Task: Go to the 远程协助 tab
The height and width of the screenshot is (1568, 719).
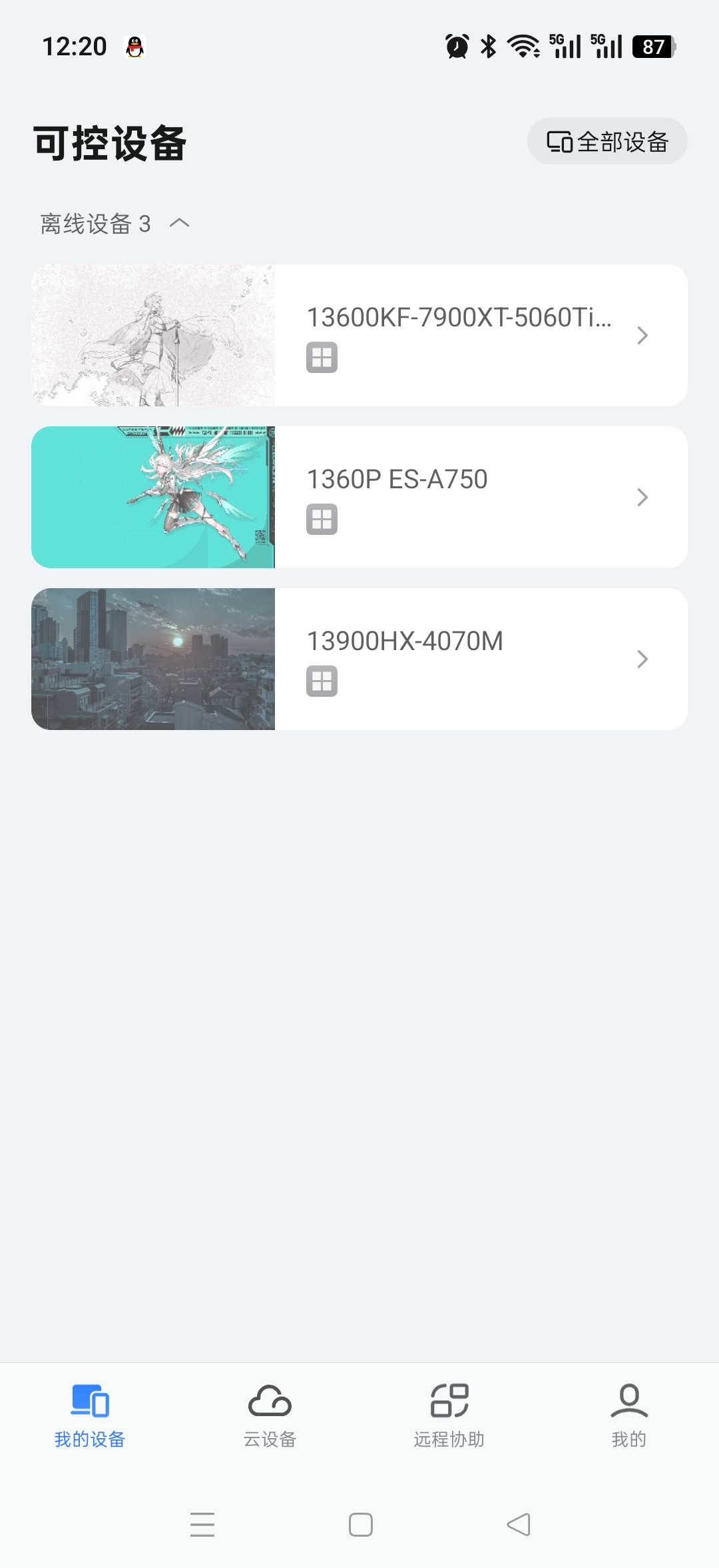Action: tap(449, 1415)
